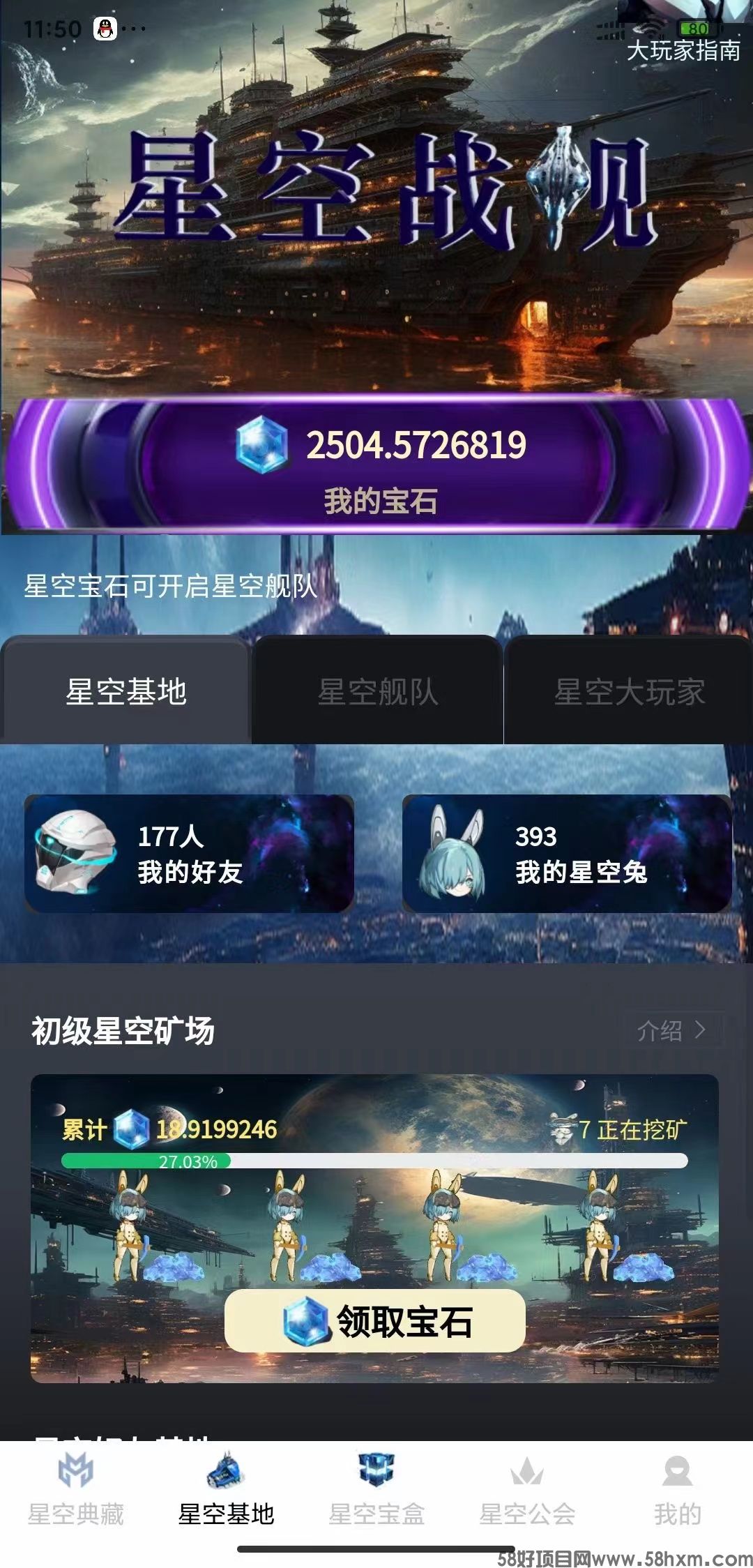Open the 大玩家指南 guide link
This screenshot has width=753, height=1568.
(x=683, y=51)
